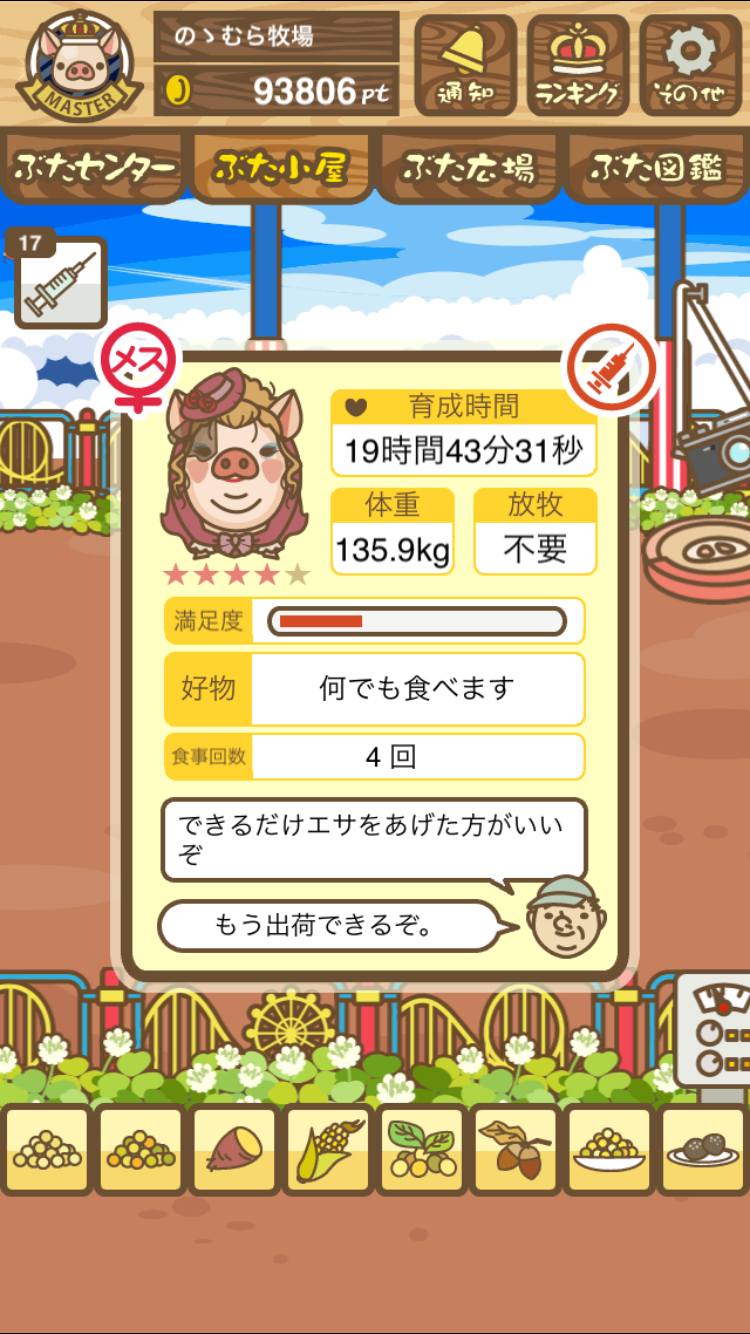The image size is (750, 1334).
Task: Select the ぶた小屋 tab
Action: [x=281, y=167]
